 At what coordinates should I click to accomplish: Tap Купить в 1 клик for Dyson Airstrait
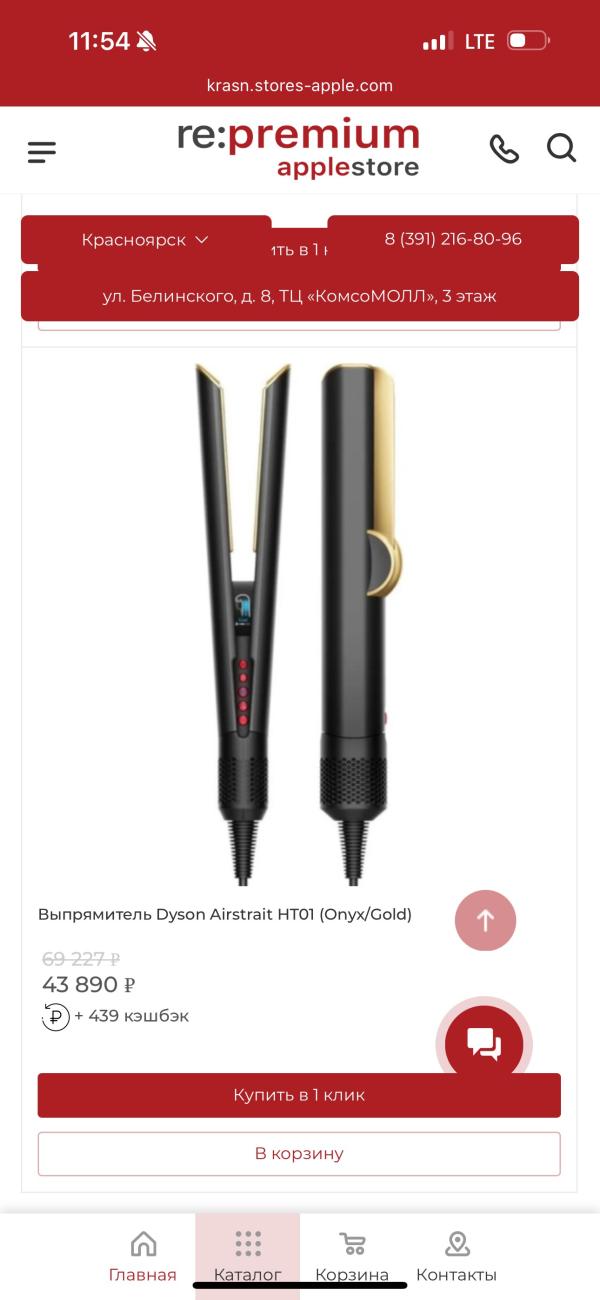299,1095
